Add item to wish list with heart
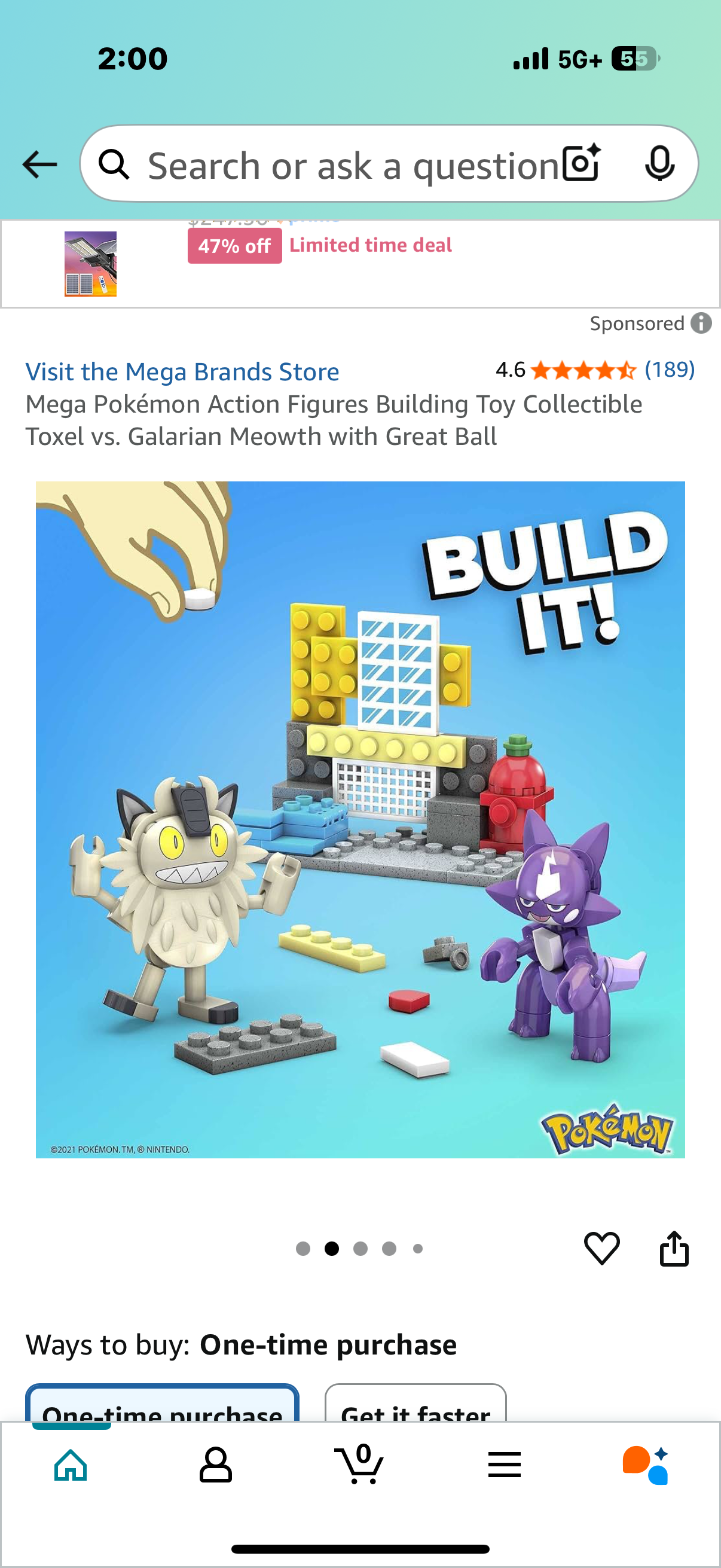This screenshot has width=721, height=1568. click(601, 1248)
